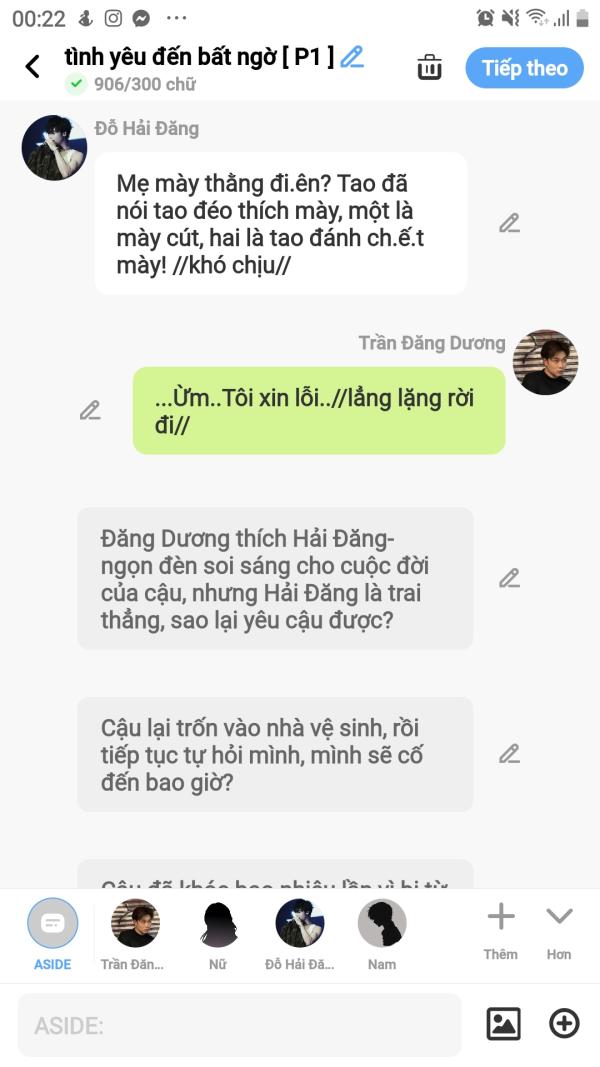Select the ASIDE narrator option
The height and width of the screenshot is (1067, 600).
[52, 934]
